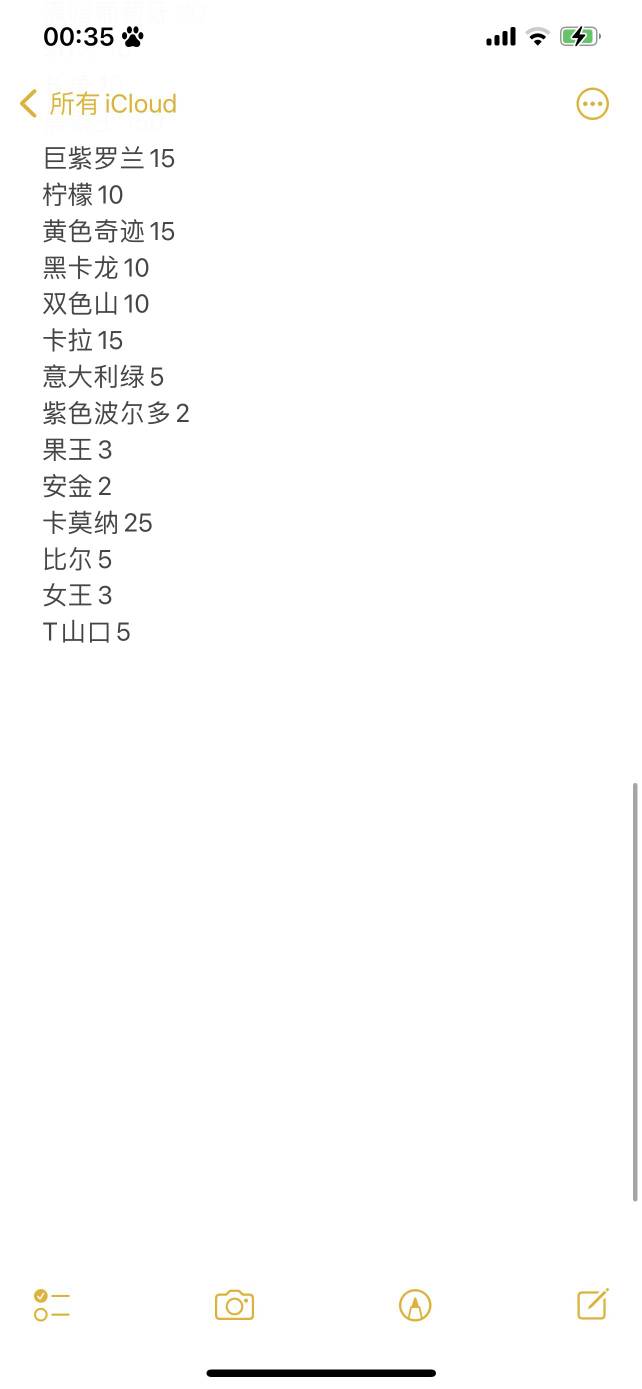The image size is (642, 1389).
Task: Open the more options ellipsis menu
Action: click(592, 104)
